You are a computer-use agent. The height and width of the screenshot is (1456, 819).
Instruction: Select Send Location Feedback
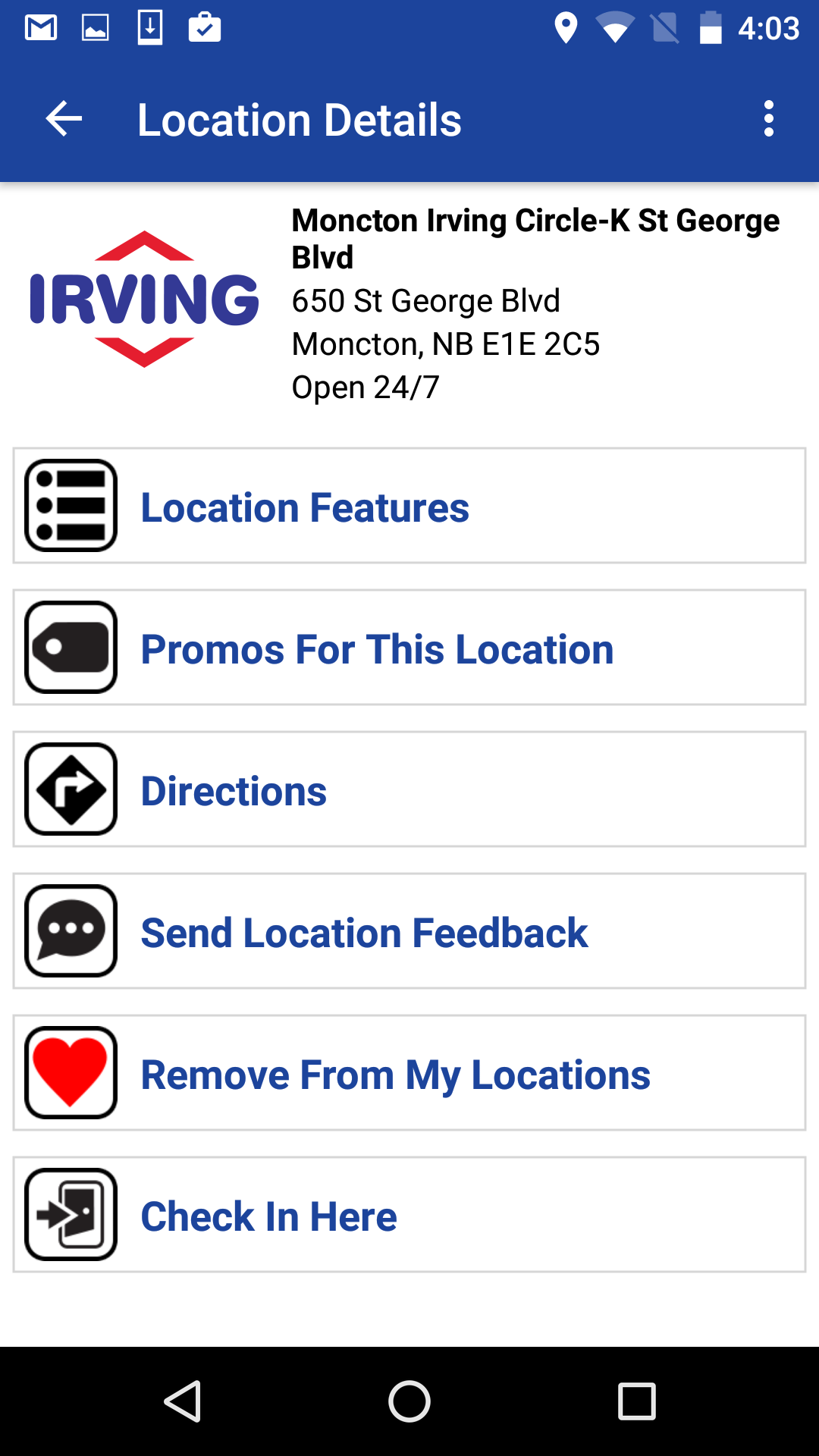point(409,931)
